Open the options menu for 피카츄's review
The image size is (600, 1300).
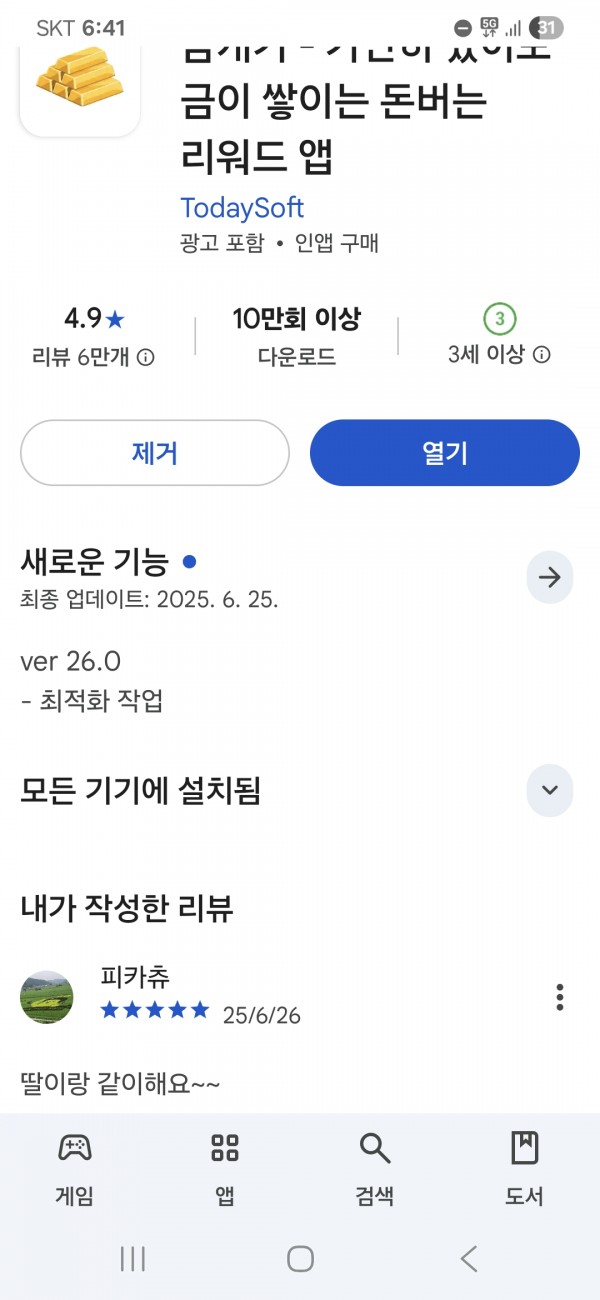[560, 997]
